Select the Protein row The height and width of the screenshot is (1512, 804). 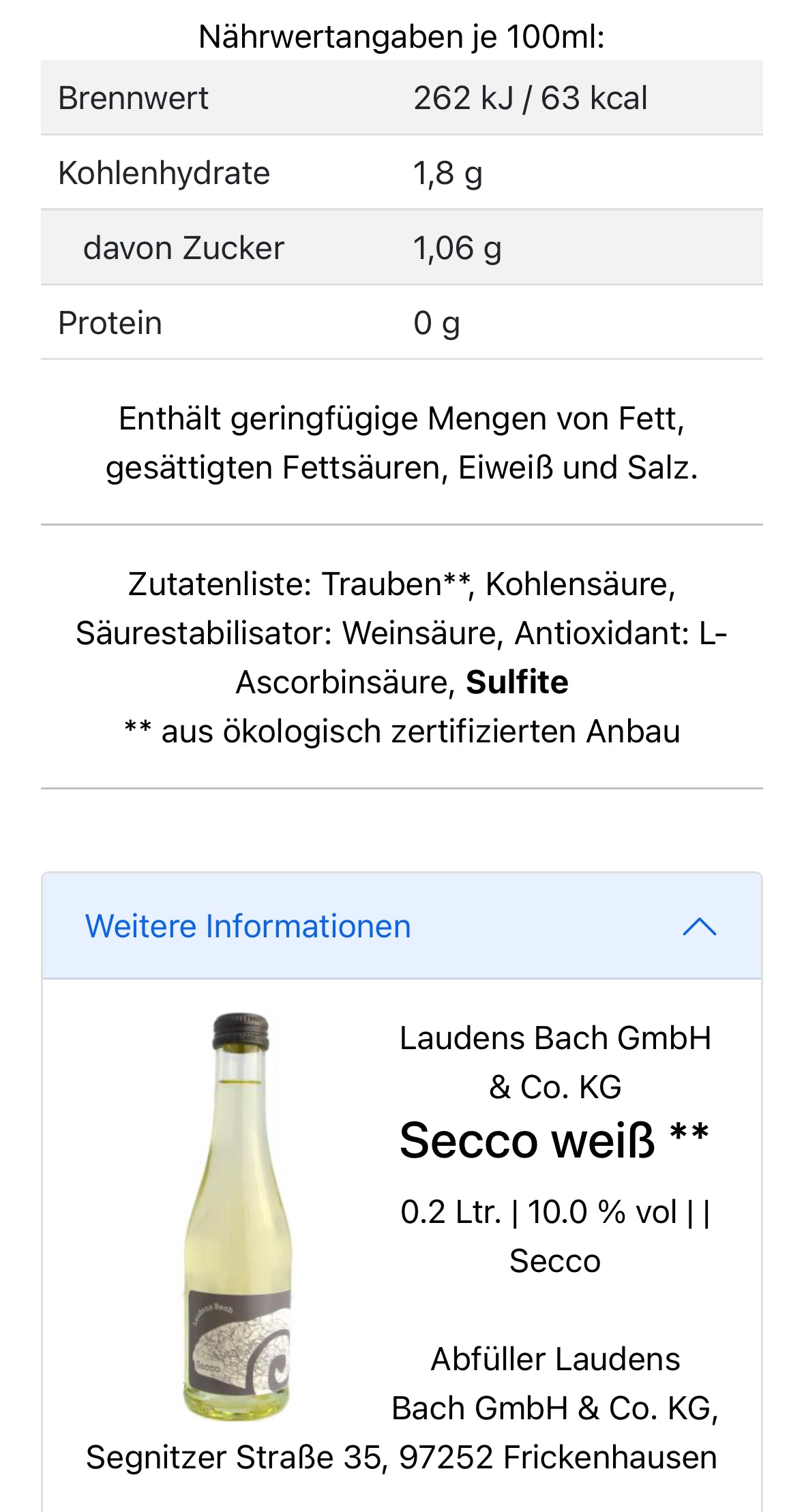tap(402, 322)
